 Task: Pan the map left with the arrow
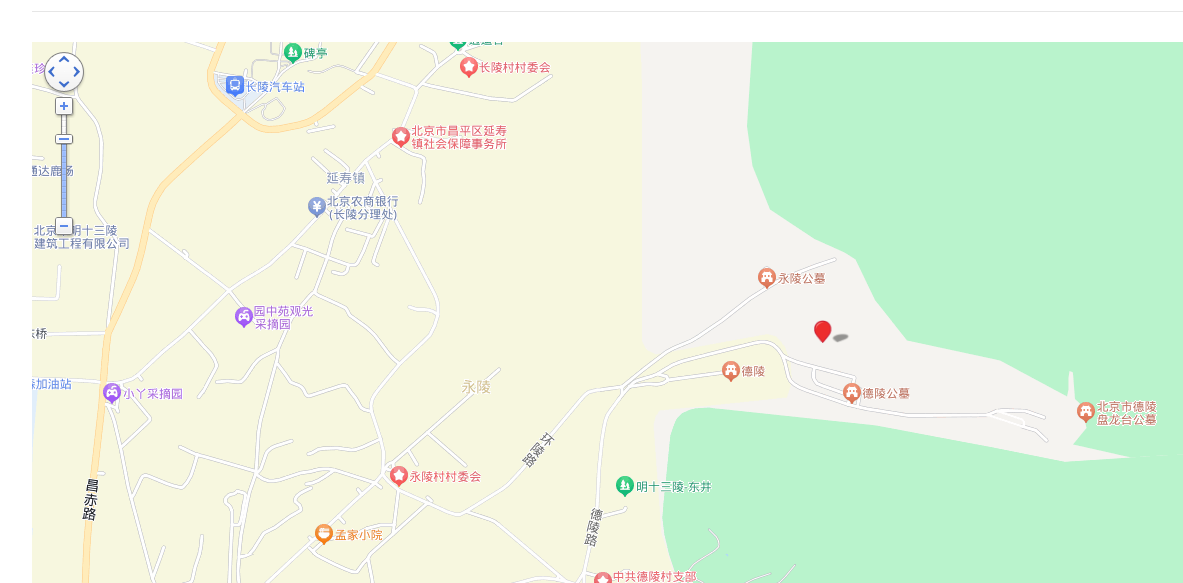point(52,72)
